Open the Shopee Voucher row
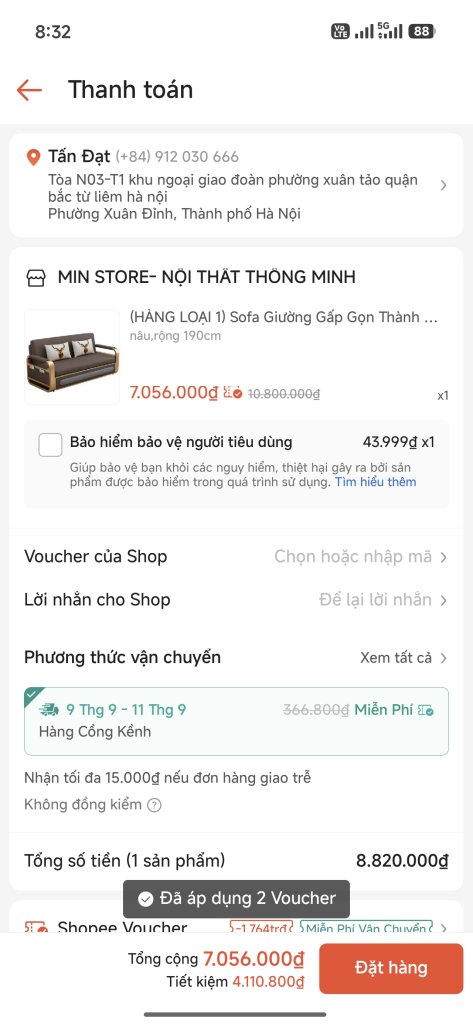473x1024 pixels. point(236,927)
